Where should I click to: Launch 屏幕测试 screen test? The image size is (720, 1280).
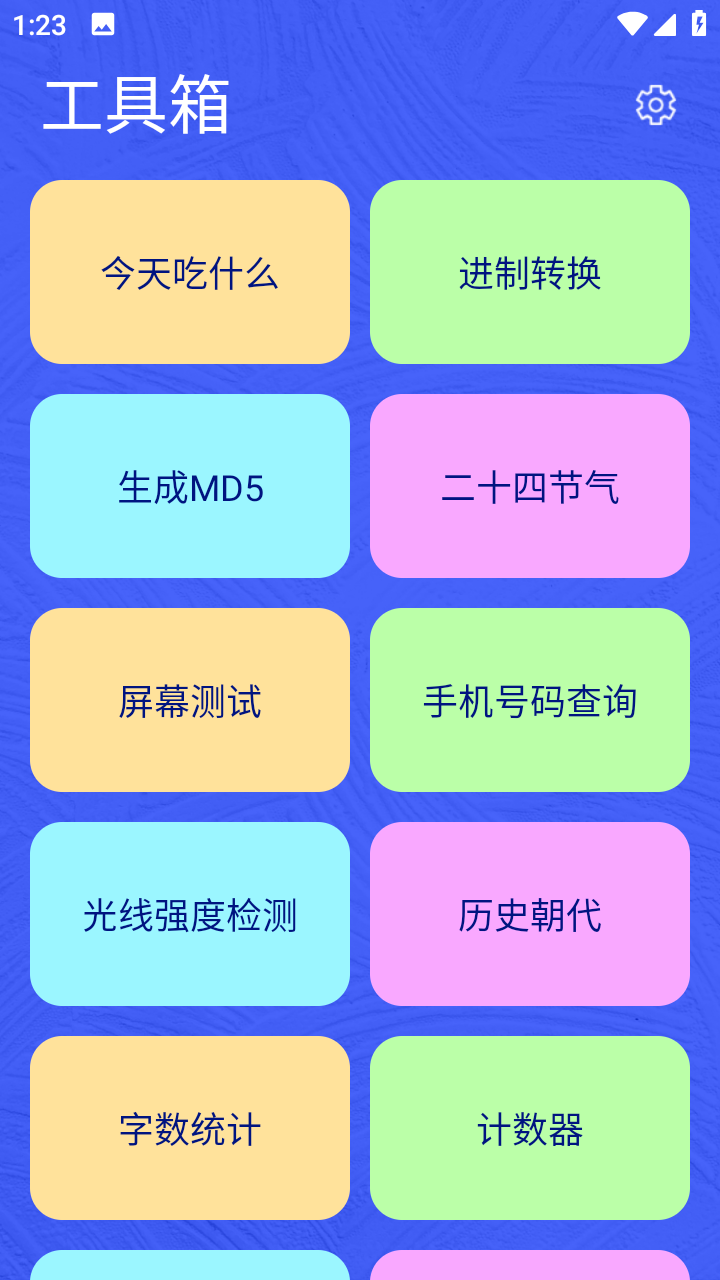coord(190,699)
